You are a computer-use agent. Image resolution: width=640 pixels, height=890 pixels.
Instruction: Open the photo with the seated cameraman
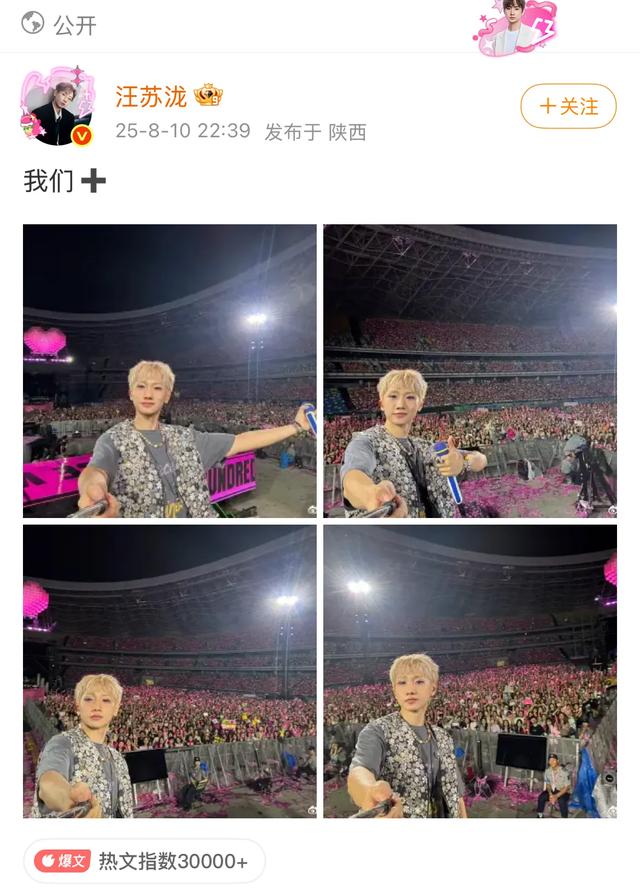(470, 671)
